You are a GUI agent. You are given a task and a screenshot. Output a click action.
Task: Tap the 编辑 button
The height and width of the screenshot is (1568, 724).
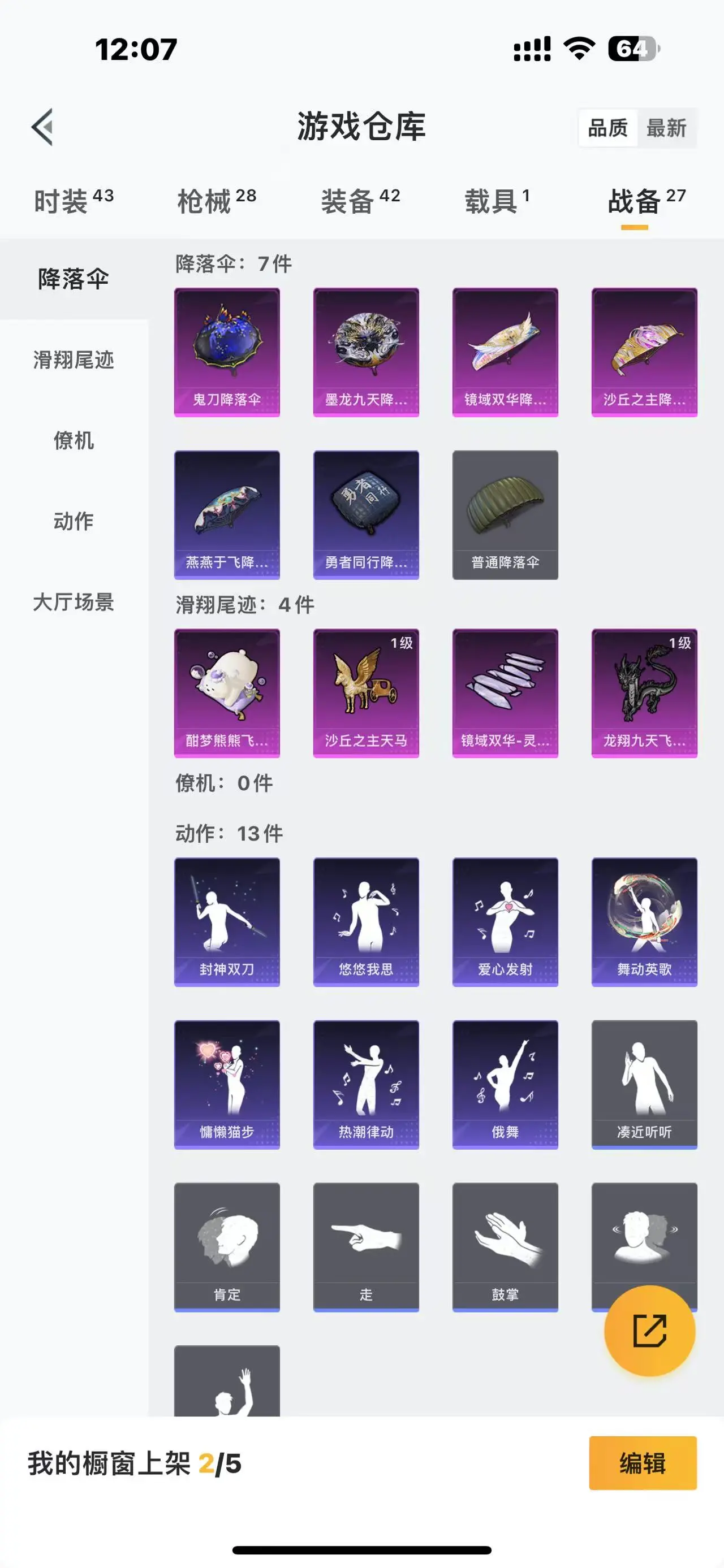coord(643,1463)
